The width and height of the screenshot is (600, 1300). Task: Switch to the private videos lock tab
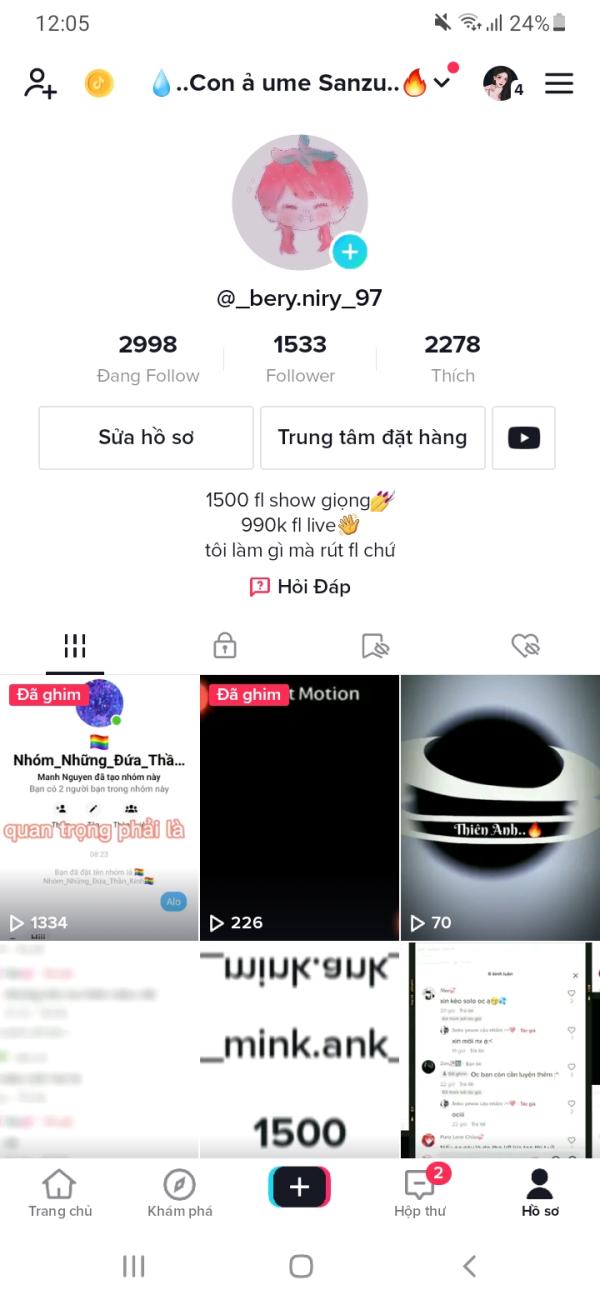tap(225, 646)
